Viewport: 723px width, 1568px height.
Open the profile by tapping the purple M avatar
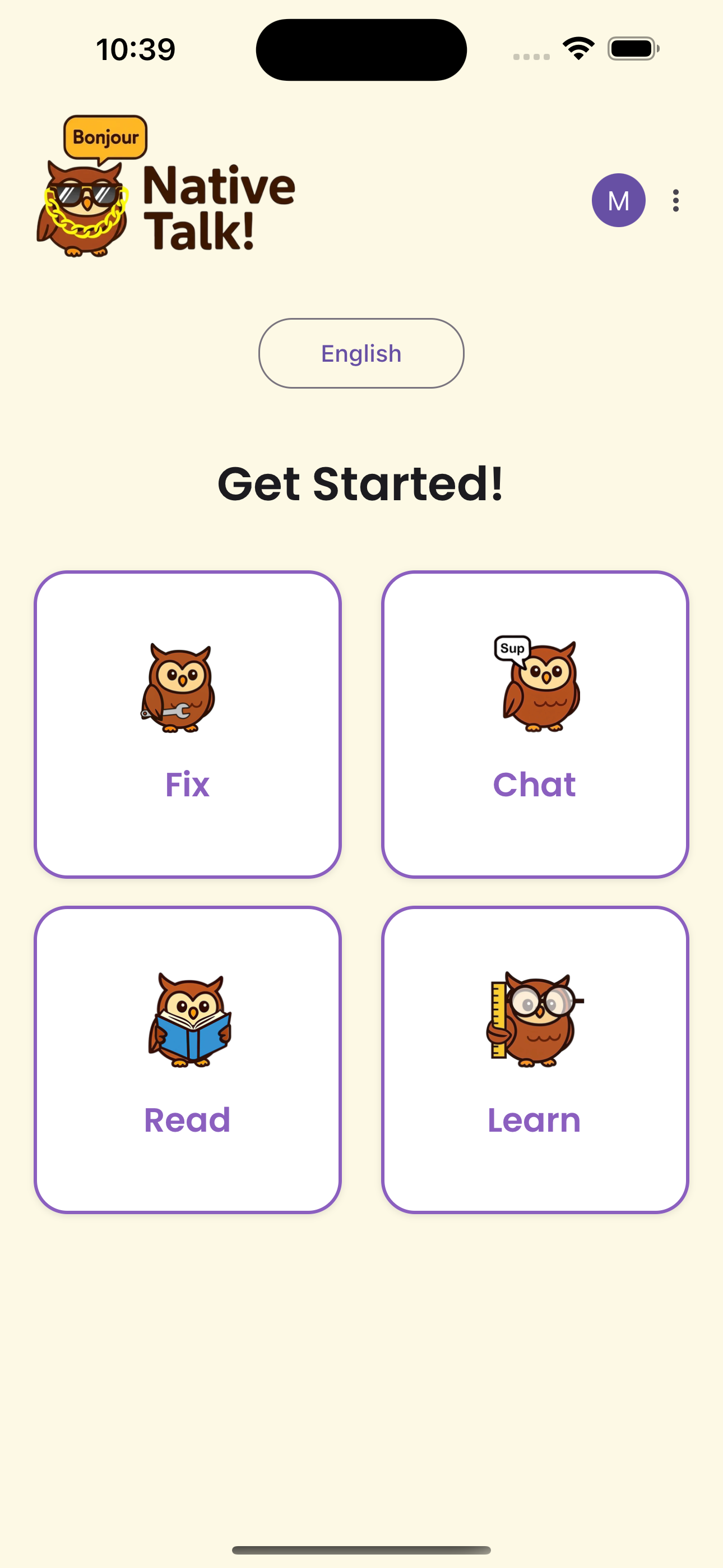[618, 201]
